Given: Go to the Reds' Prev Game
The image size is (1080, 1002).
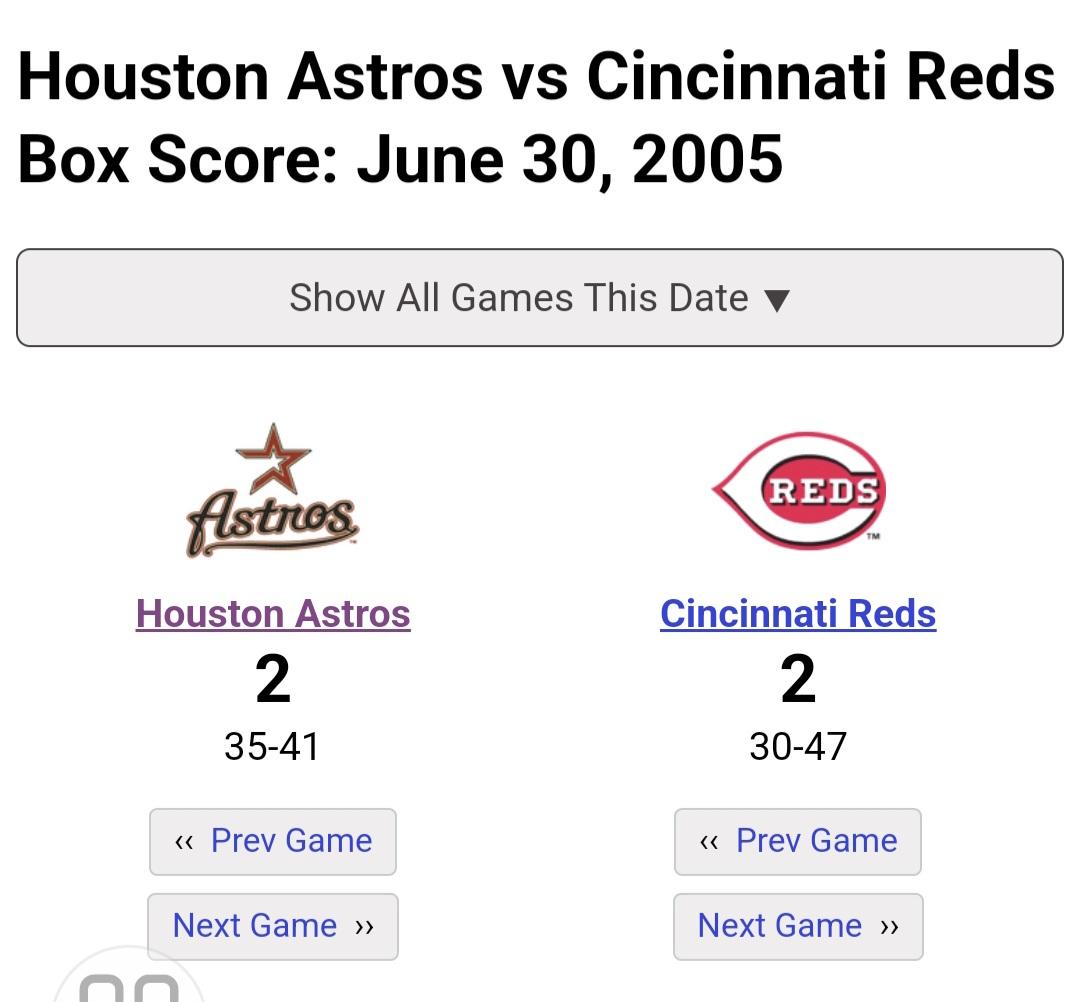Looking at the screenshot, I should tap(798, 841).
